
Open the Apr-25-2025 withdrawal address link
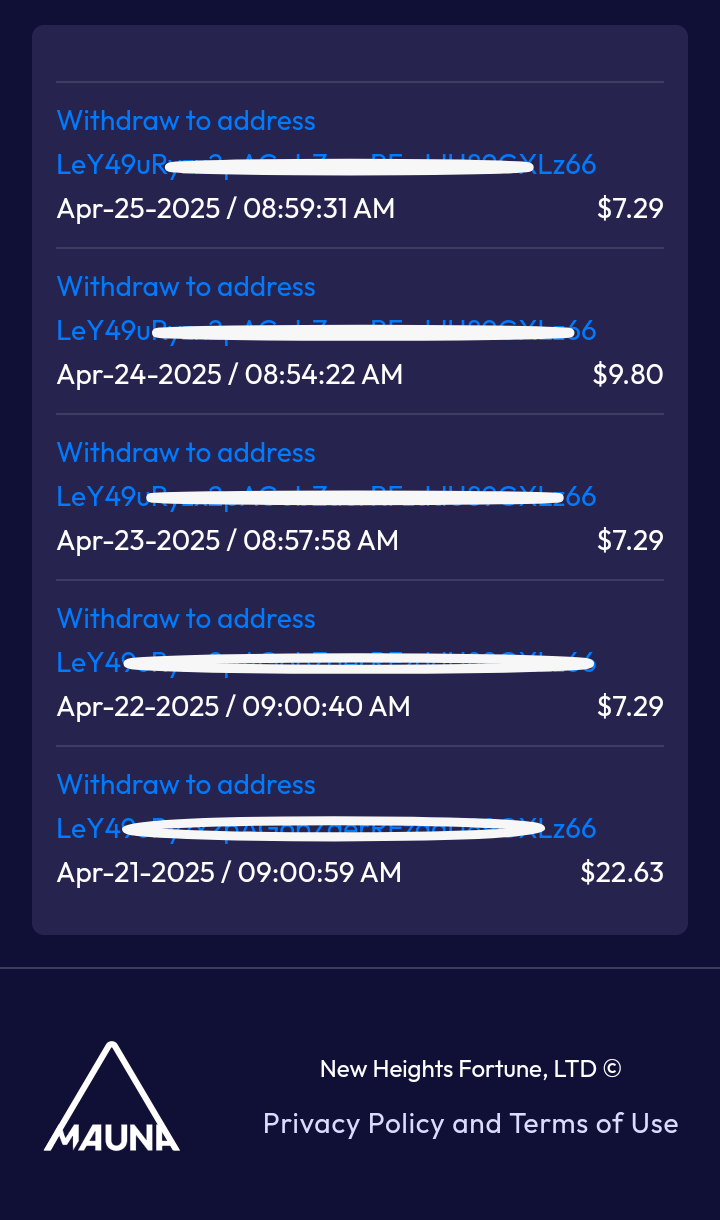(x=326, y=165)
